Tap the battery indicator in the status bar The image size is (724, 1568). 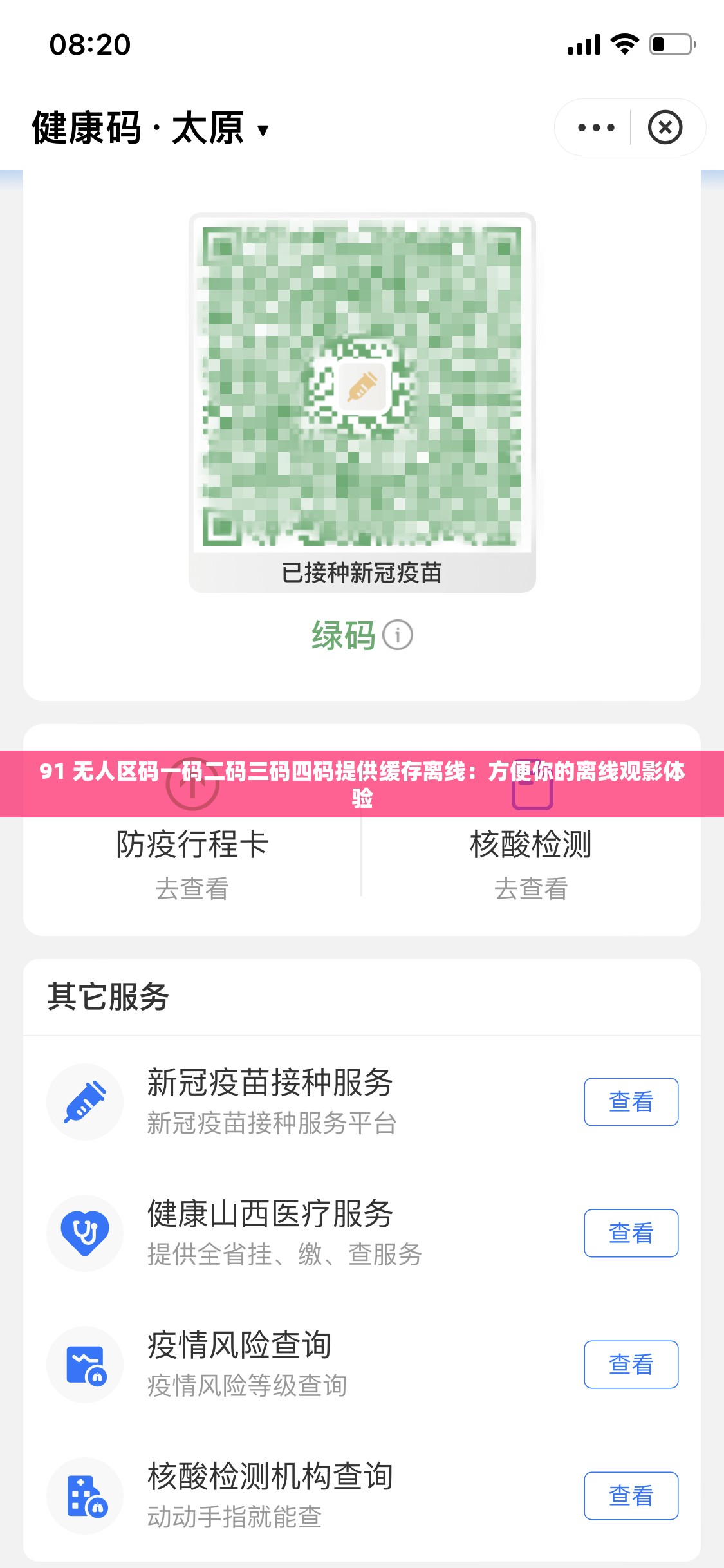tap(671, 42)
